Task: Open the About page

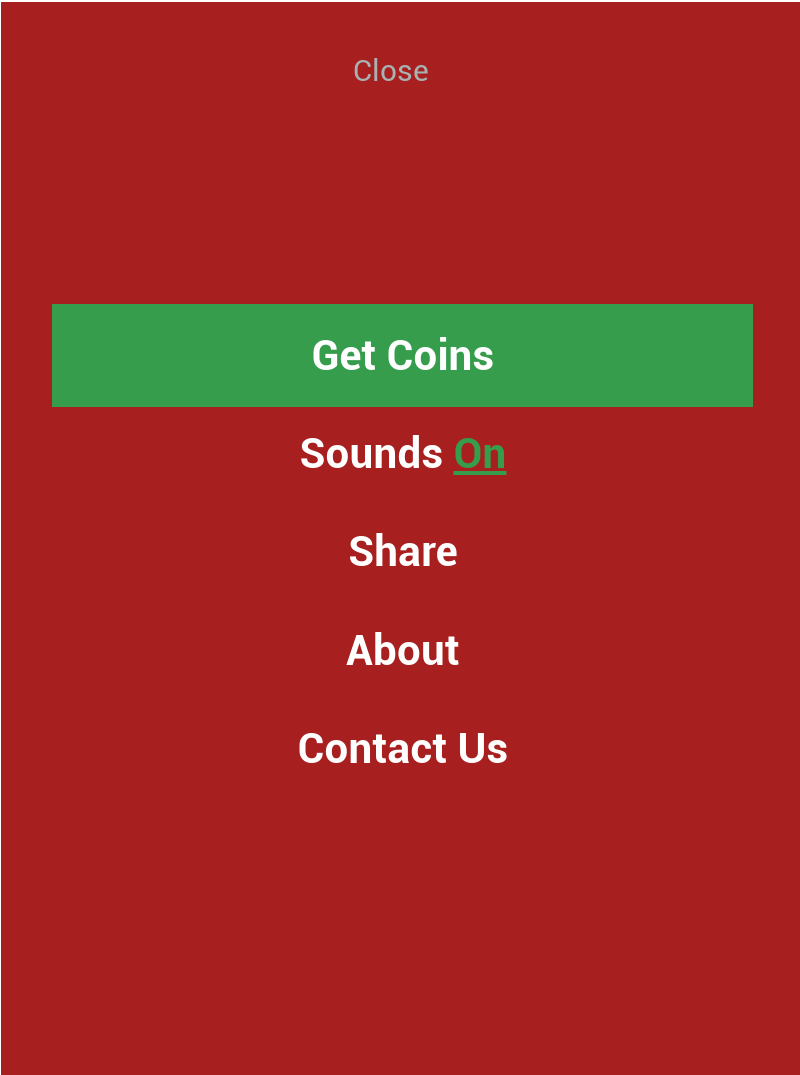Action: tap(402, 650)
